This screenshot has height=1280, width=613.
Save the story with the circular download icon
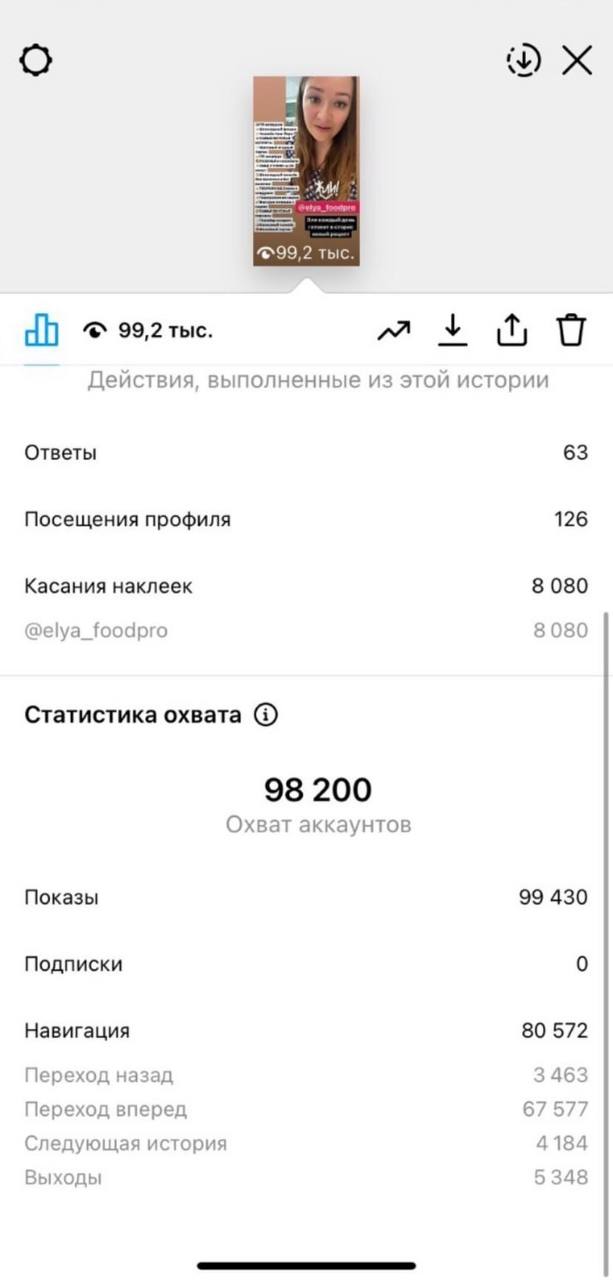tap(523, 61)
